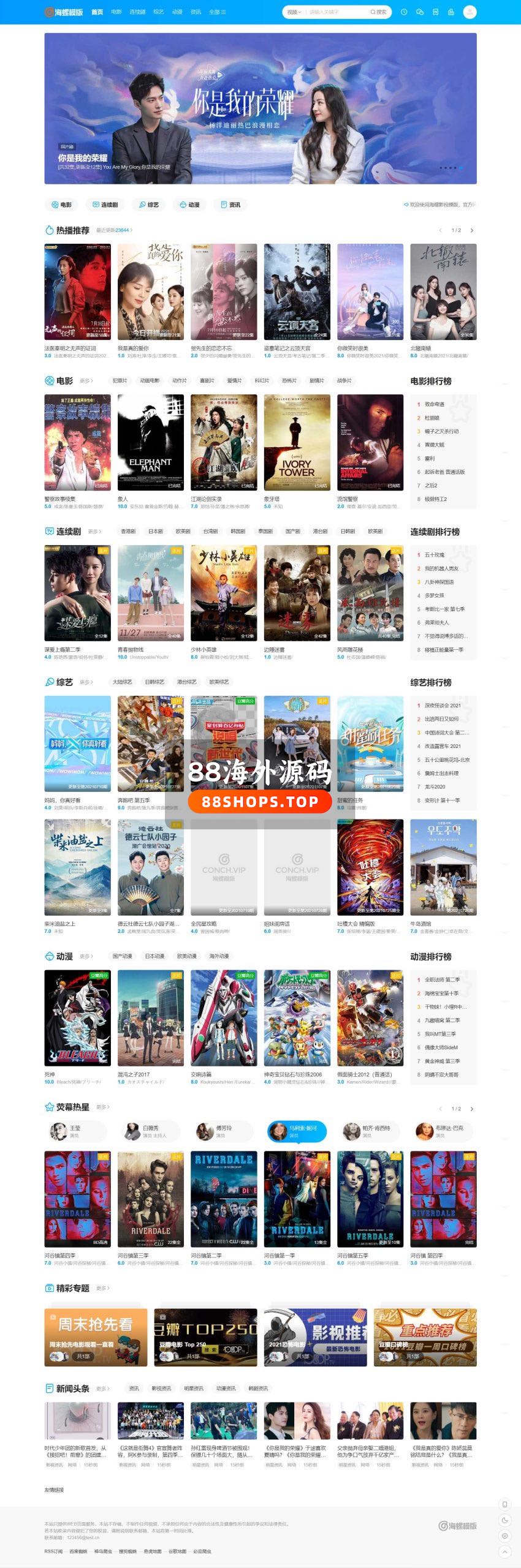Tap the back-to-top arrow button
The width and height of the screenshot is (521, 1568).
point(504,1551)
